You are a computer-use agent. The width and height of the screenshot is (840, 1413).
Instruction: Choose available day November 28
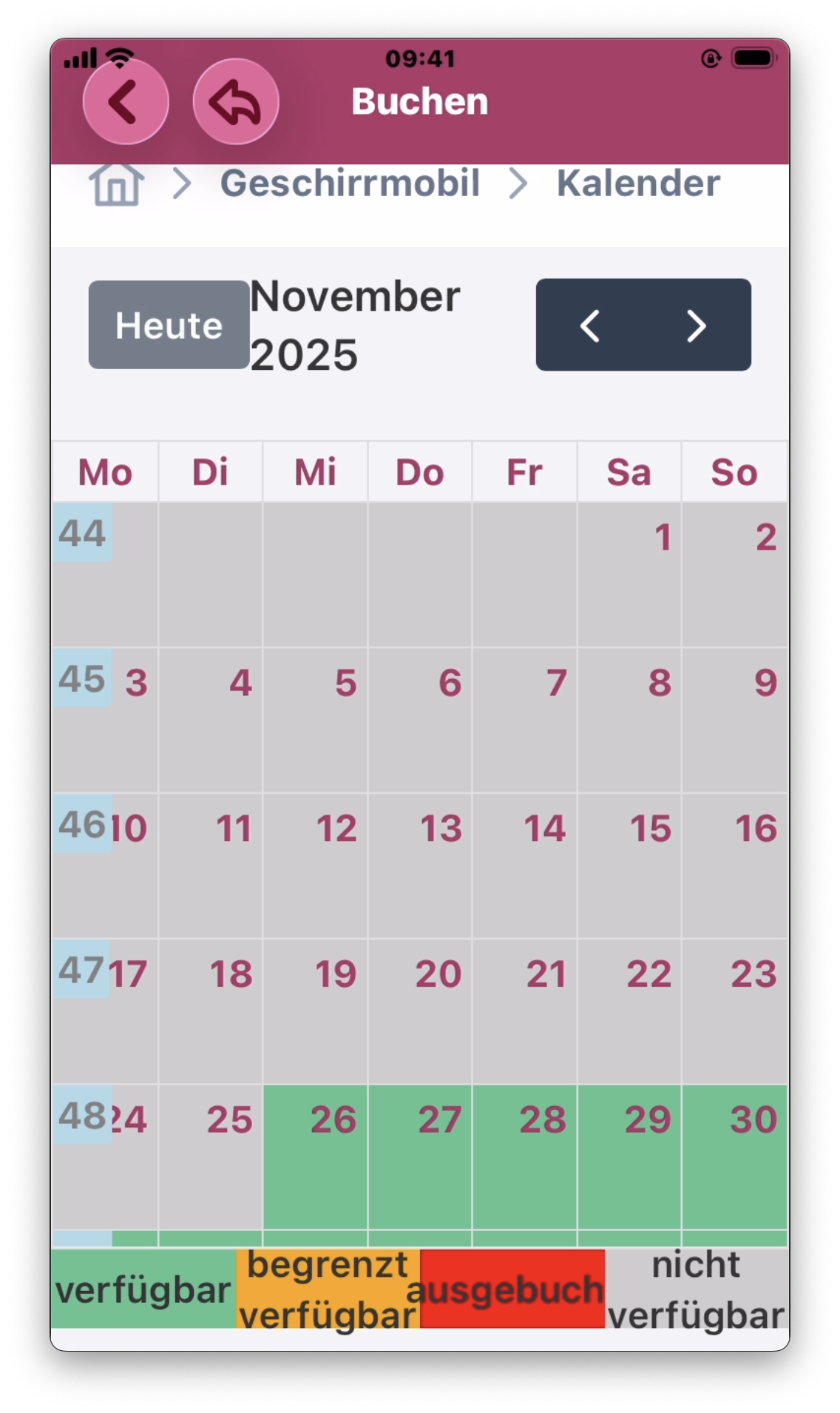tap(525, 1156)
